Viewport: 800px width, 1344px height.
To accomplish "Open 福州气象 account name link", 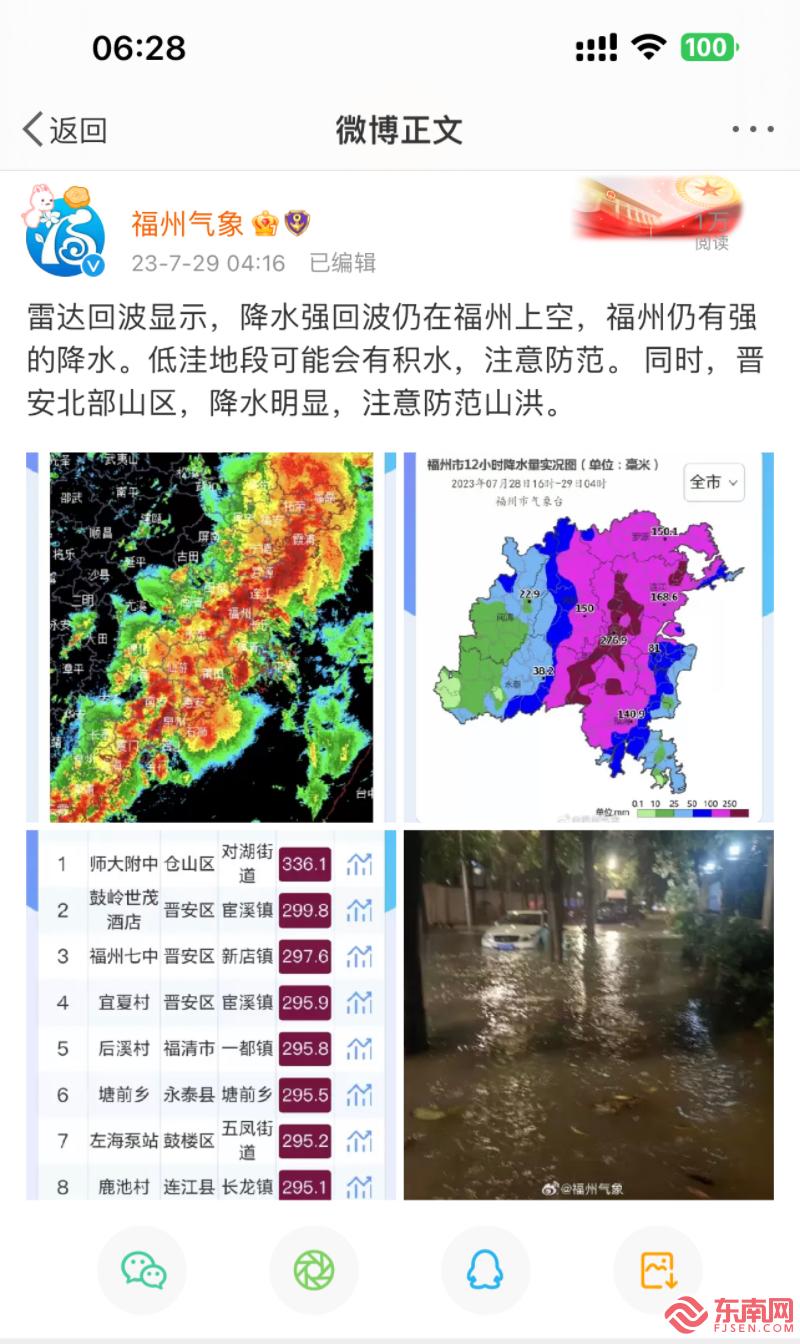I will pyautogui.click(x=187, y=223).
